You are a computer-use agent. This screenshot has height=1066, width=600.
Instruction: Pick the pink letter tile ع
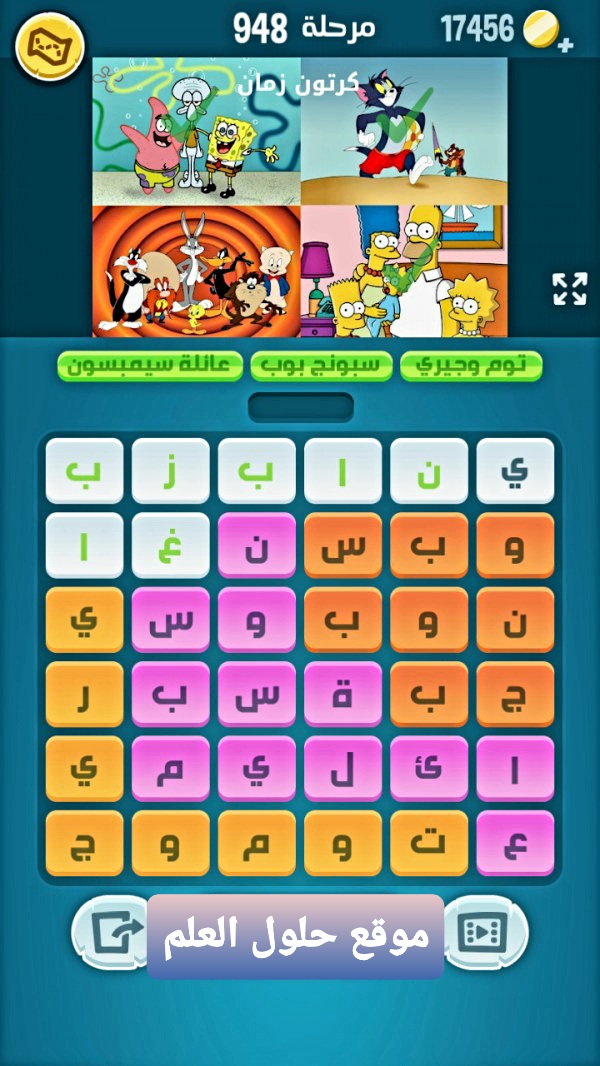point(515,842)
